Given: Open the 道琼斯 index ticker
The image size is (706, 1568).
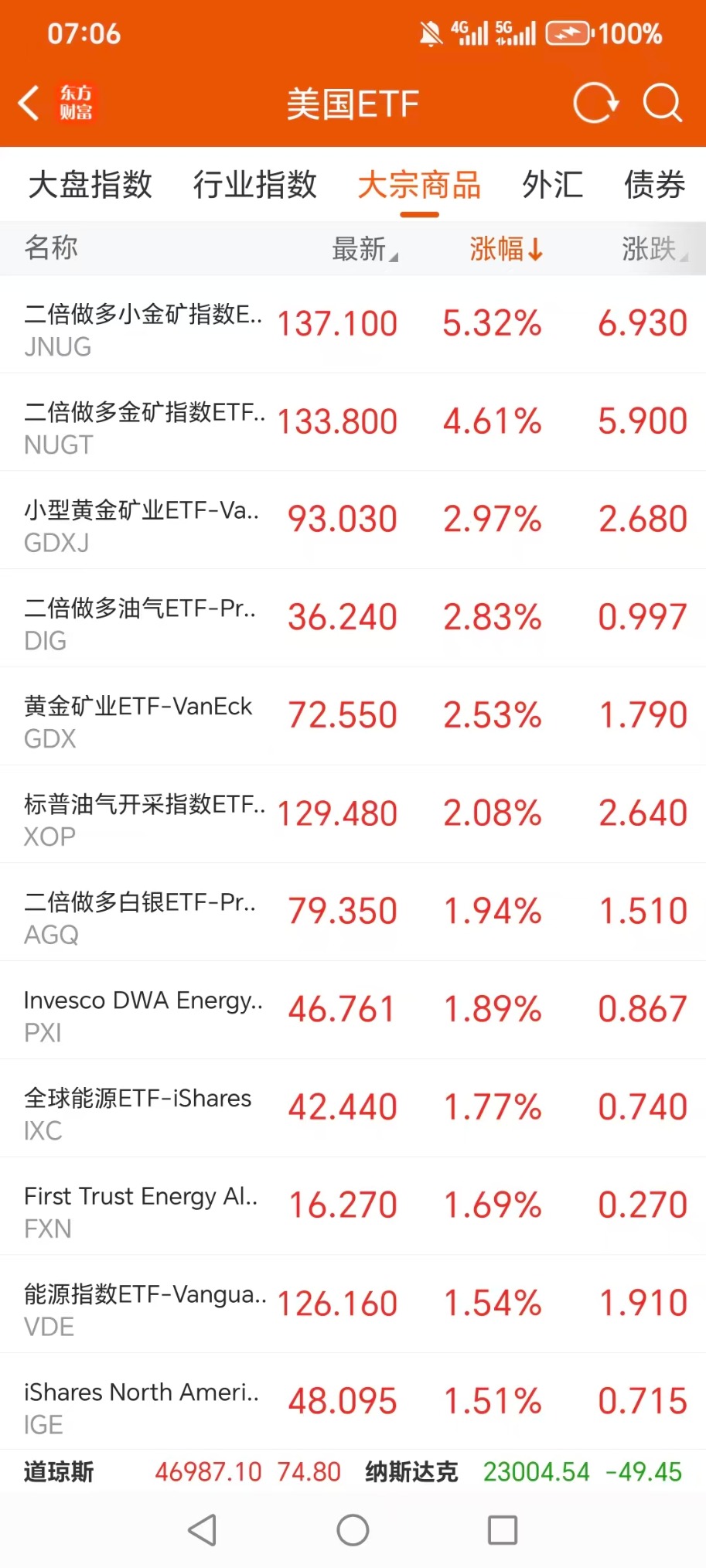Looking at the screenshot, I should pyautogui.click(x=182, y=1471).
